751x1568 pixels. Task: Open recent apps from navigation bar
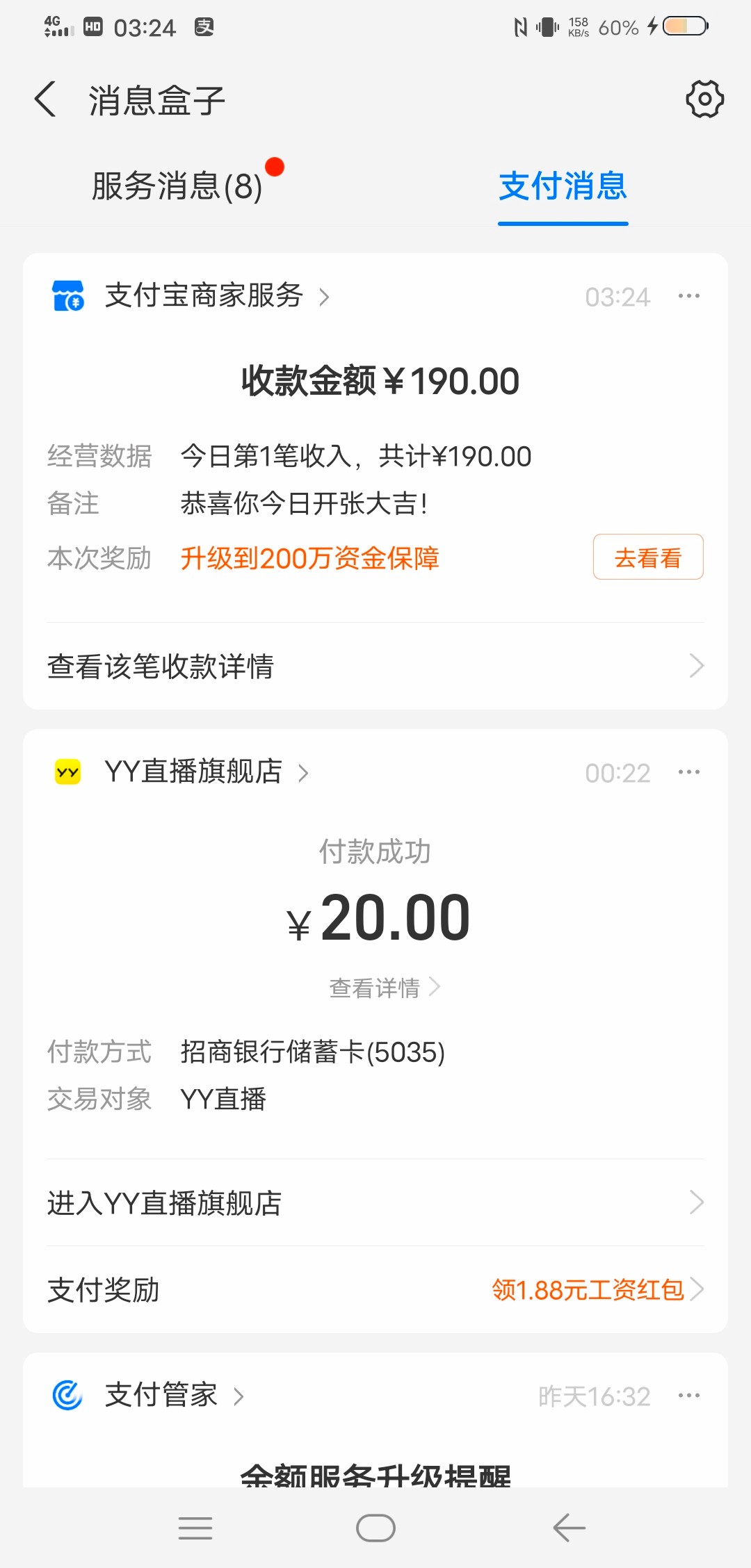[195, 1528]
